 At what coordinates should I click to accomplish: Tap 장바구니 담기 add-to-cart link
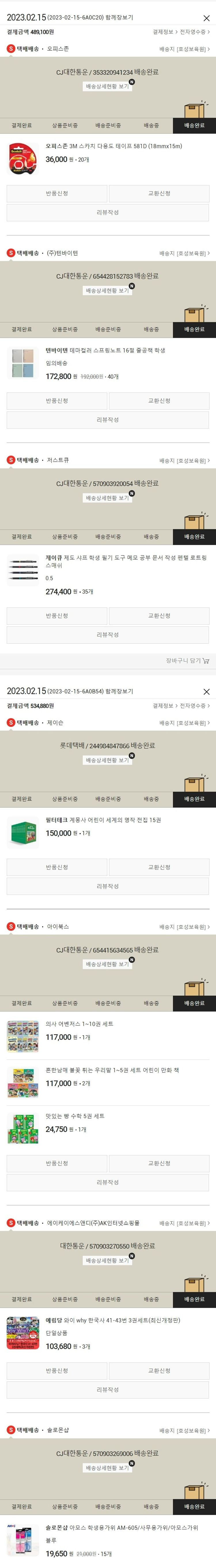click(x=187, y=660)
